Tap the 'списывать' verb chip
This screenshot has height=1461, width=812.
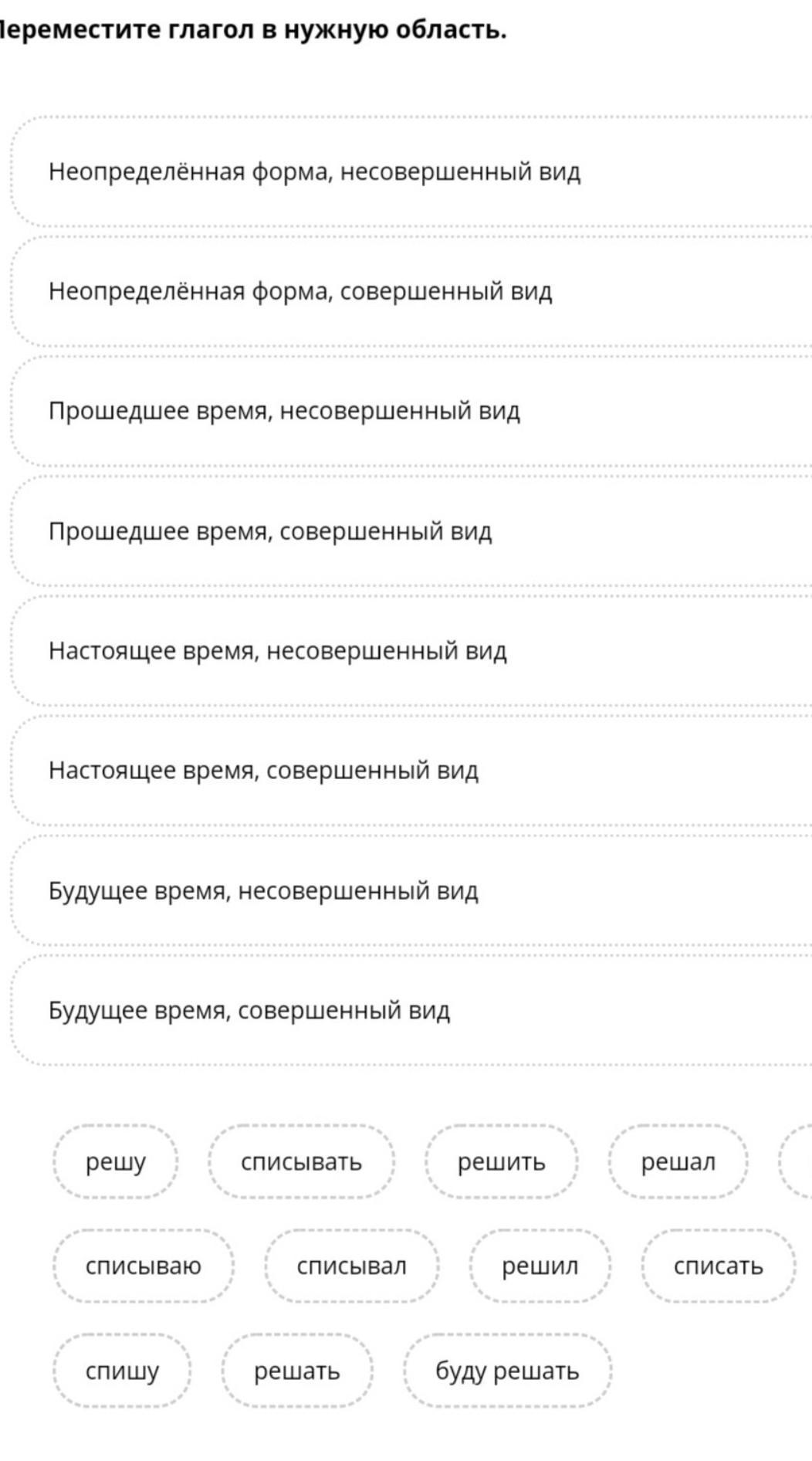click(301, 1161)
